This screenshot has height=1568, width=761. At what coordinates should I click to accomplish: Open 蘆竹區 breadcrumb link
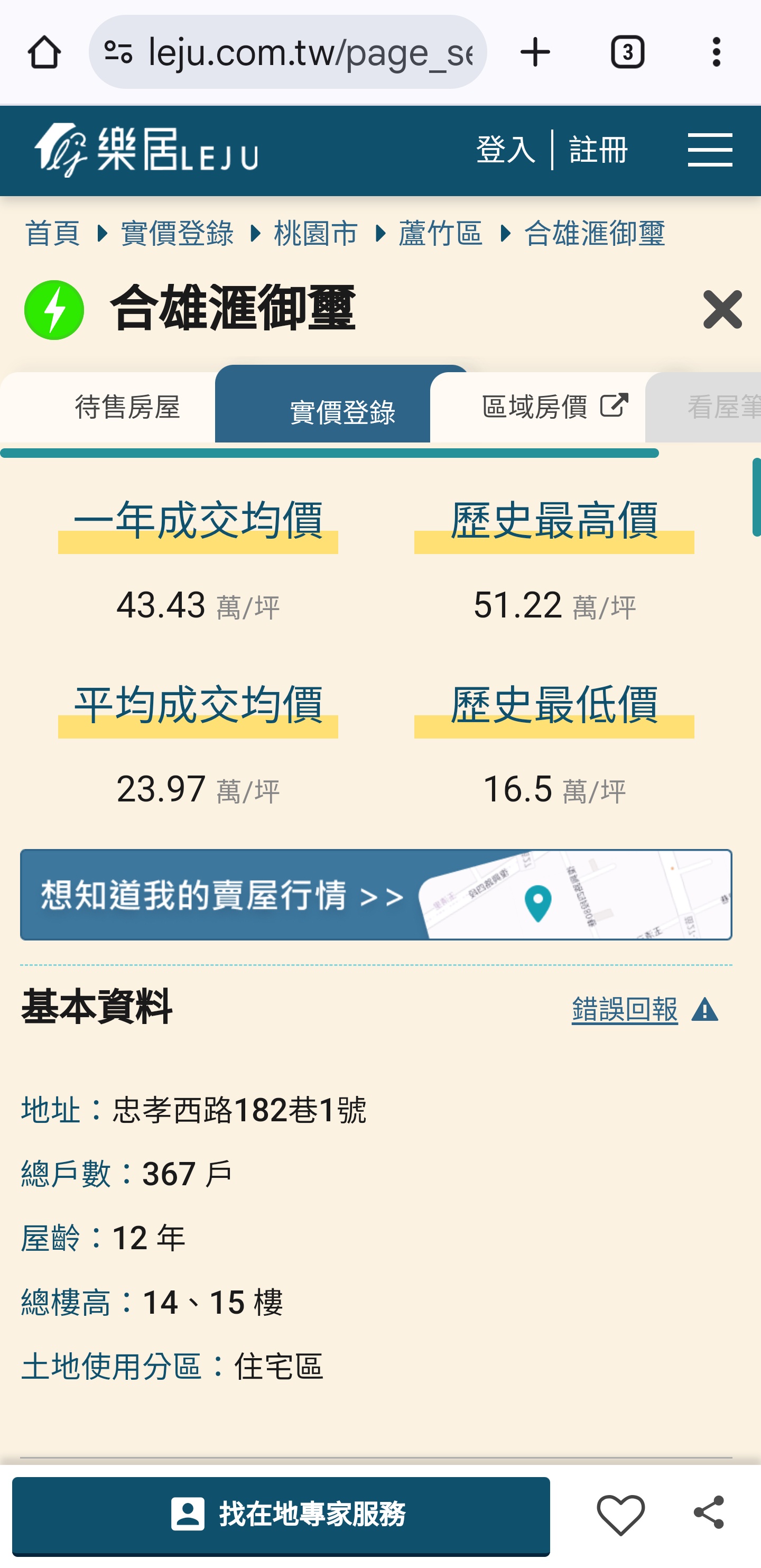(440, 234)
